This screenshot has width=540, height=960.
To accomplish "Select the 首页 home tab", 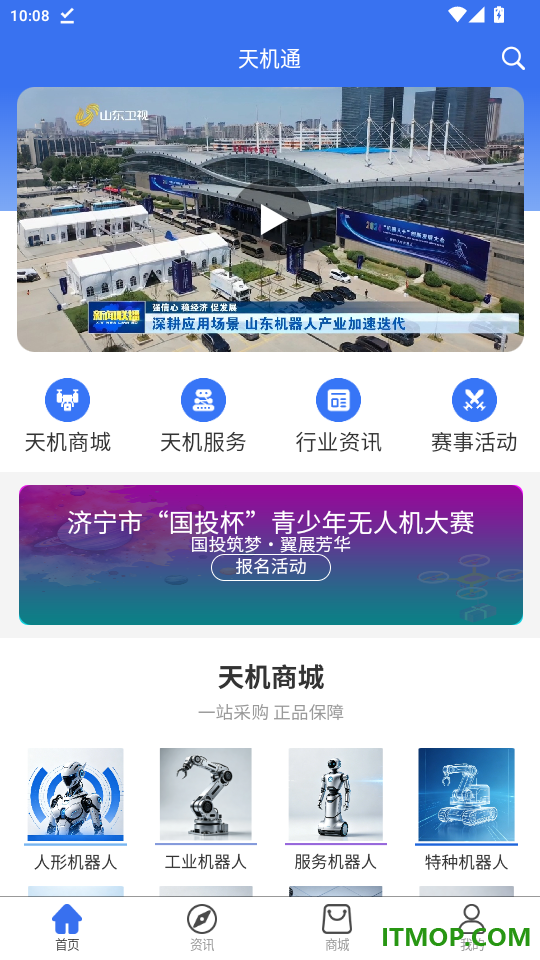I will 67,928.
